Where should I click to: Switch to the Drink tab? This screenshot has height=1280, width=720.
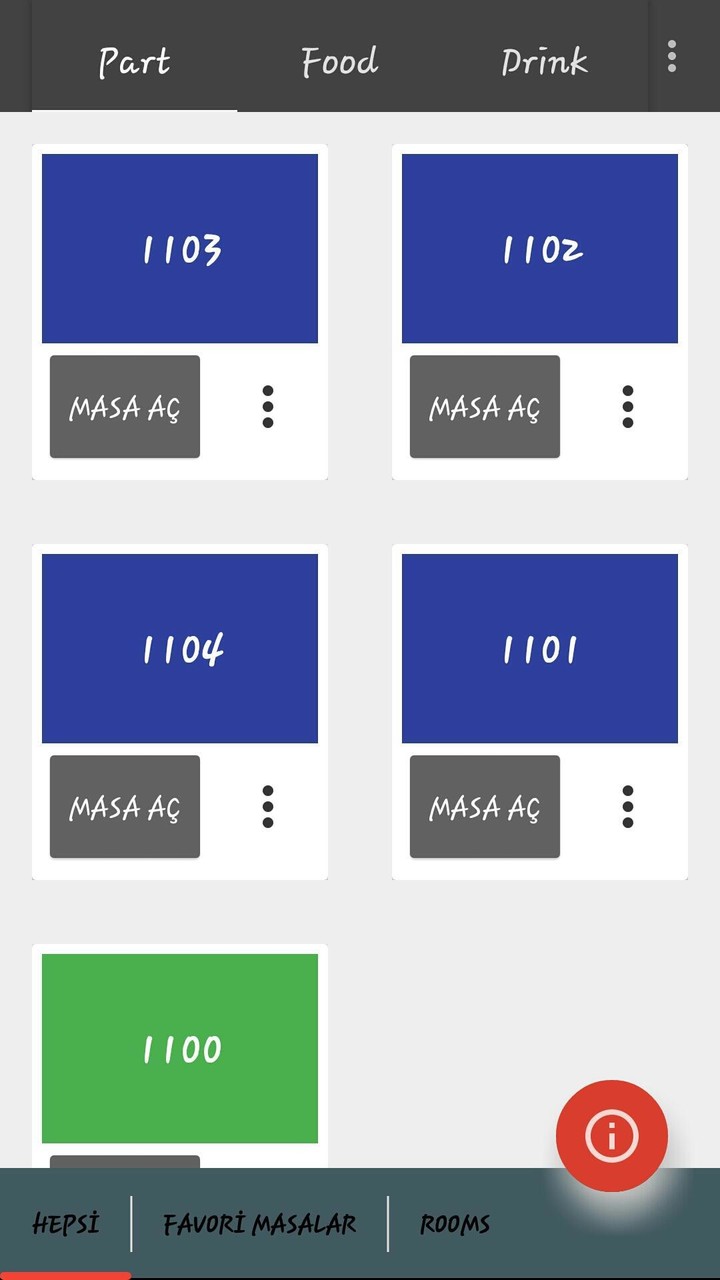coord(544,62)
